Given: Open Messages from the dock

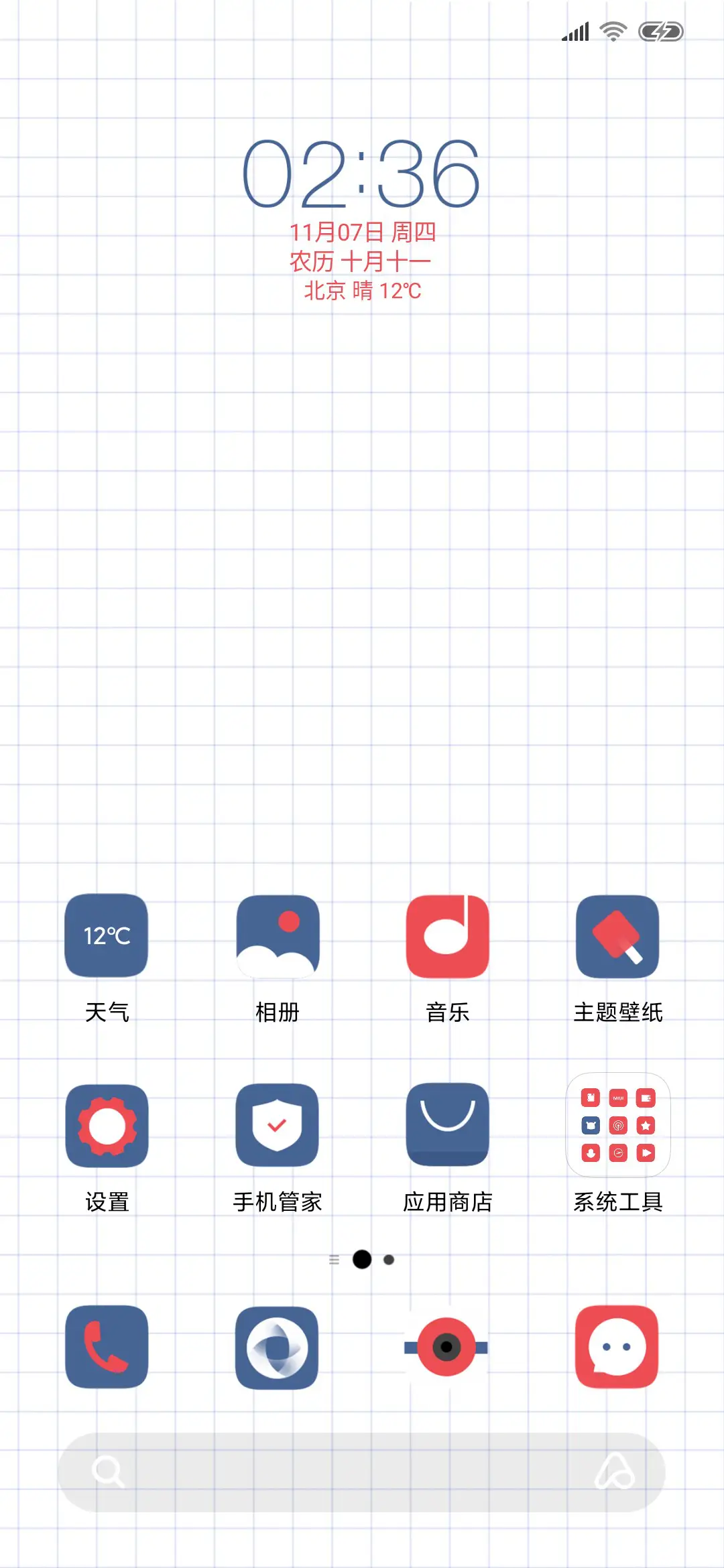Looking at the screenshot, I should click(617, 1348).
